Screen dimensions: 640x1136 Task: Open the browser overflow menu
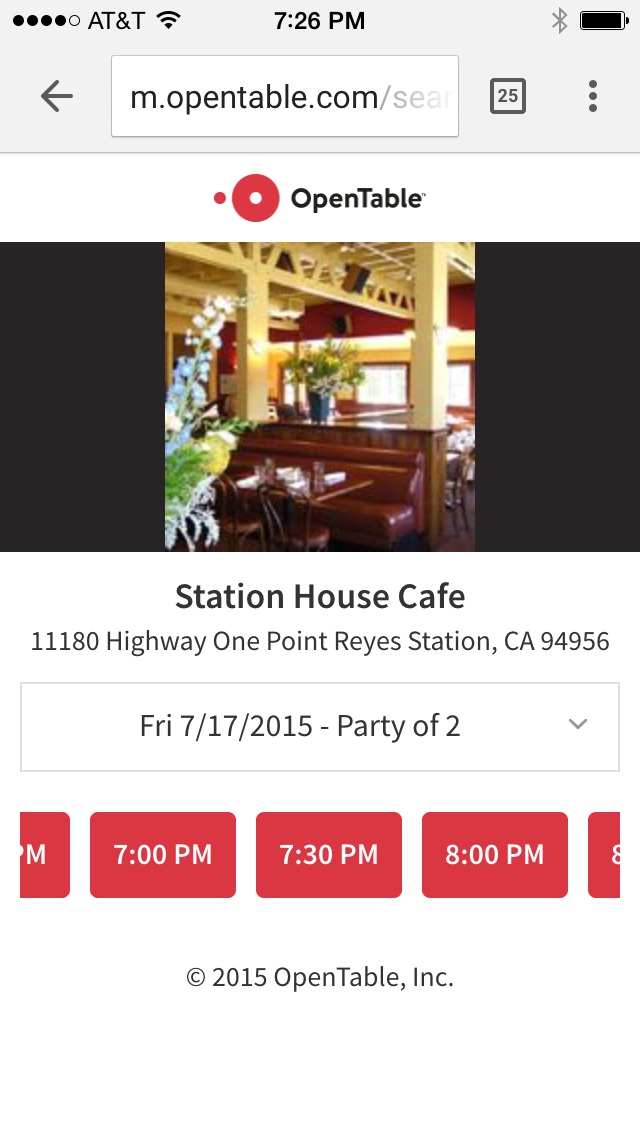593,96
